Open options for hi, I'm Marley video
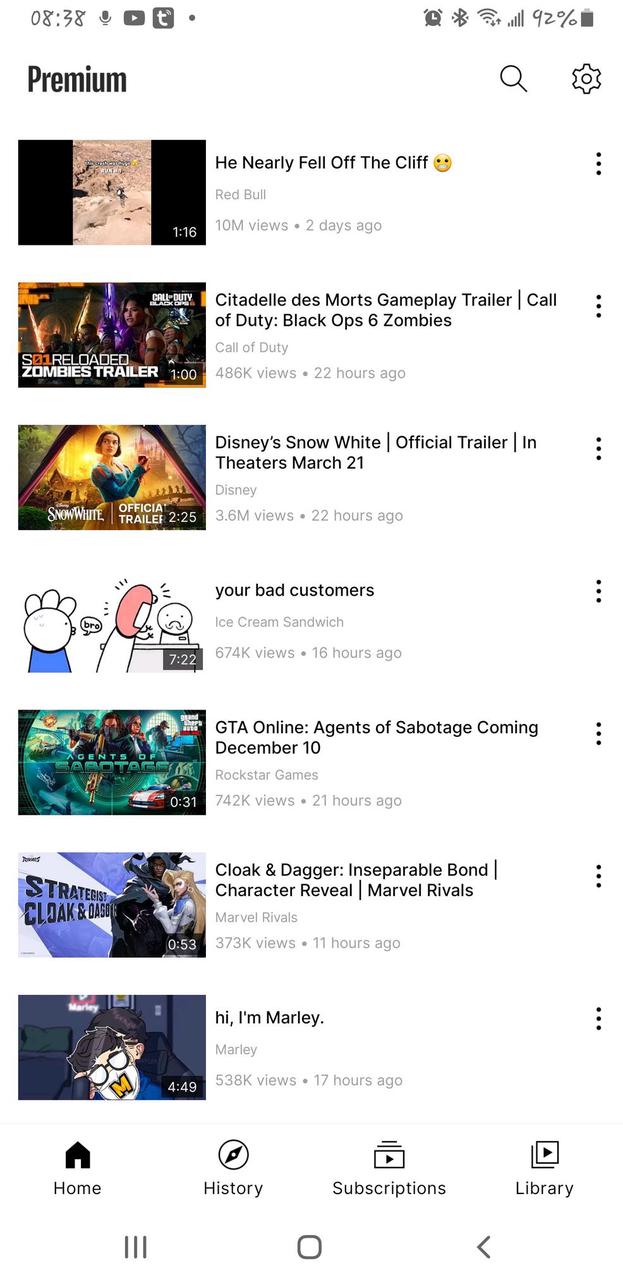Viewport: 623px width, 1282px height. click(x=598, y=1018)
